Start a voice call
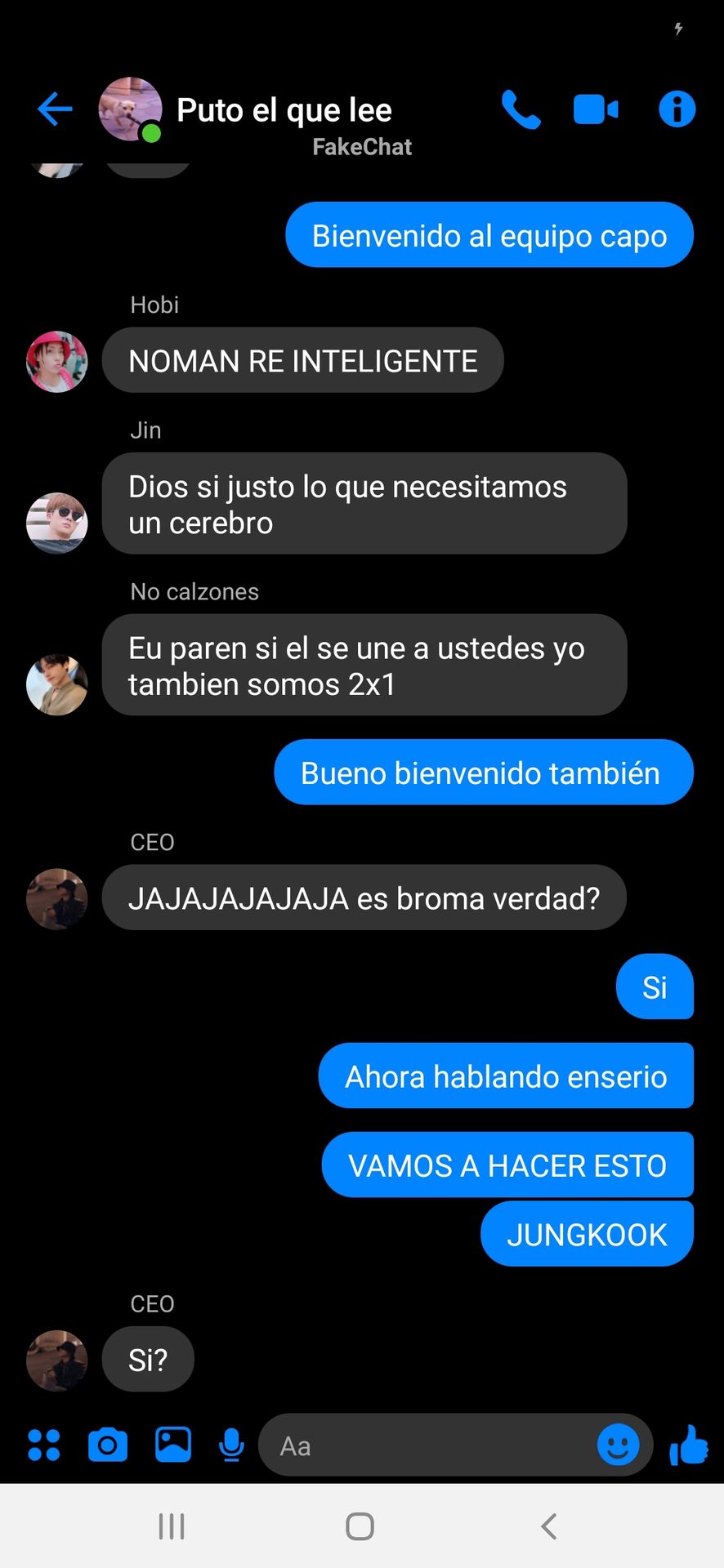The width and height of the screenshot is (724, 1568). [521, 109]
